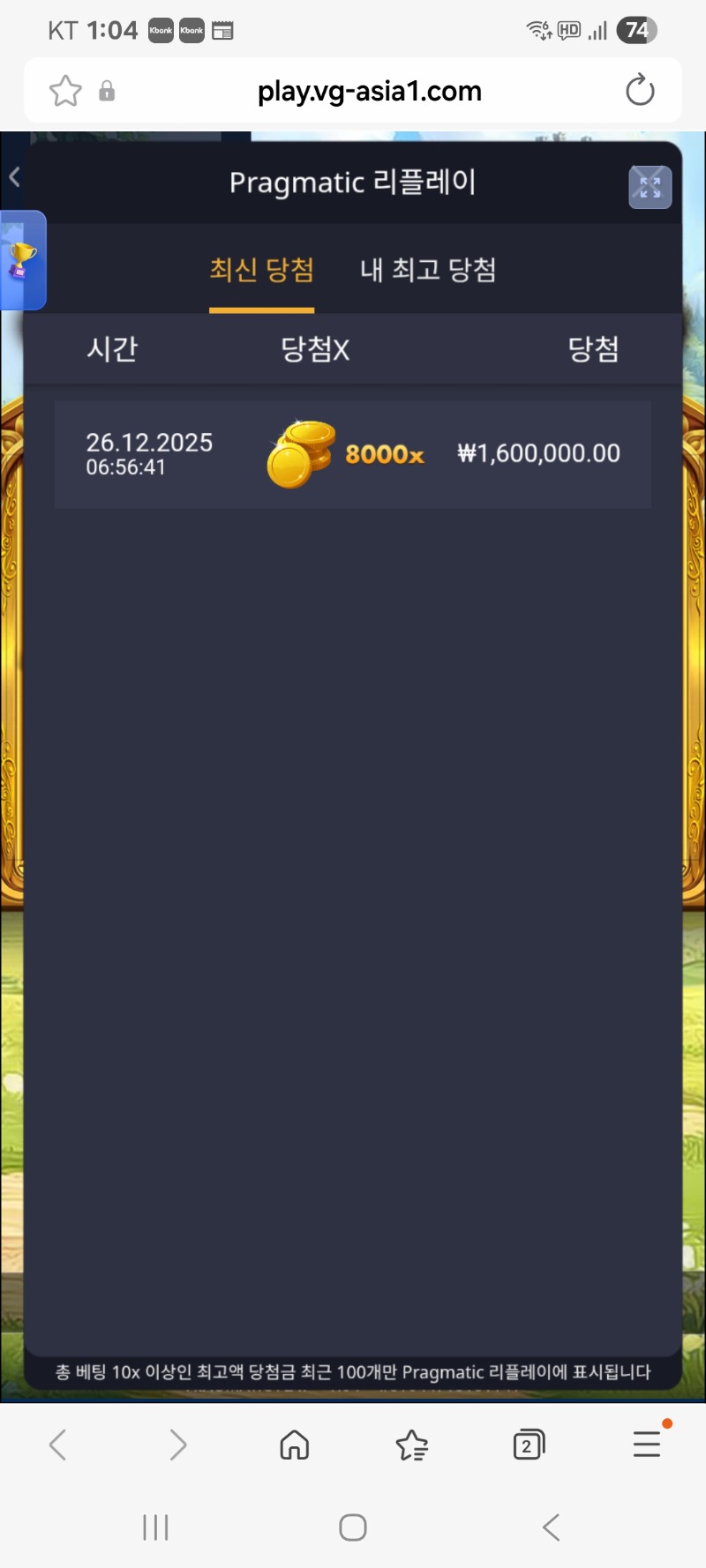Bookmark this page with the star icon

click(65, 91)
